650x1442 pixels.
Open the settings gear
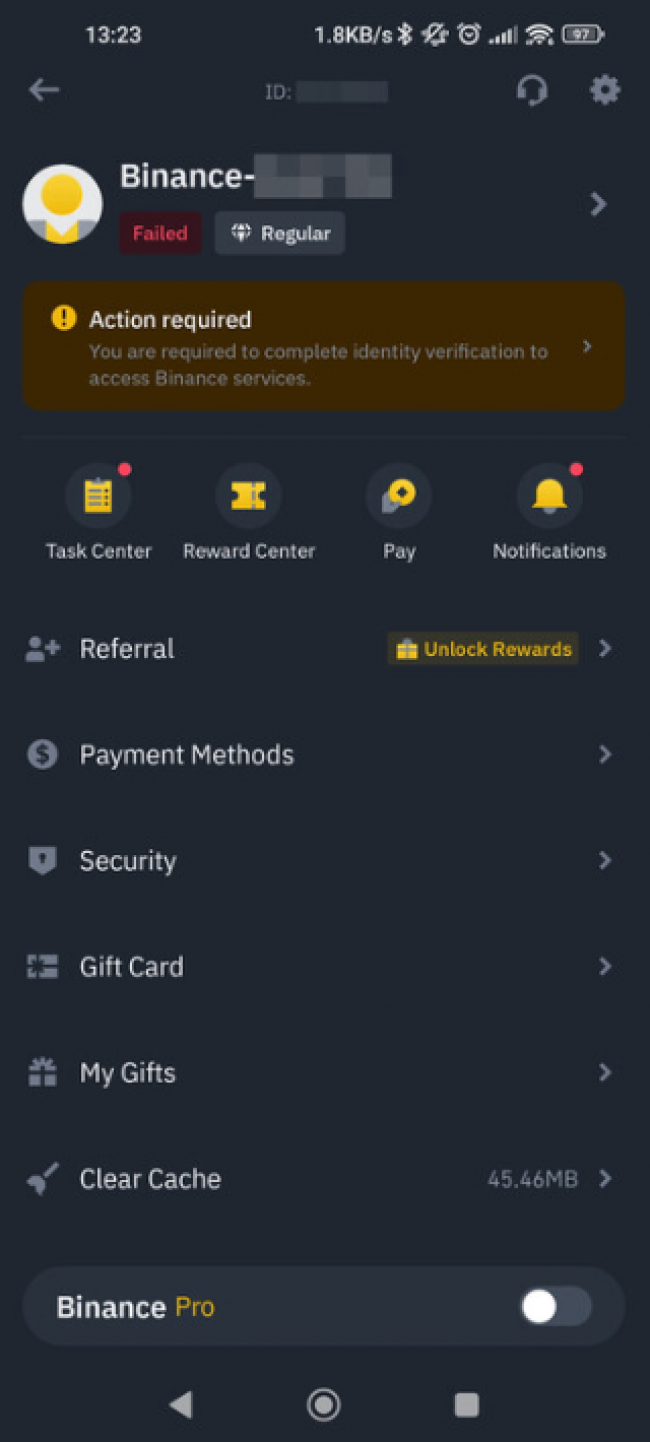[604, 91]
